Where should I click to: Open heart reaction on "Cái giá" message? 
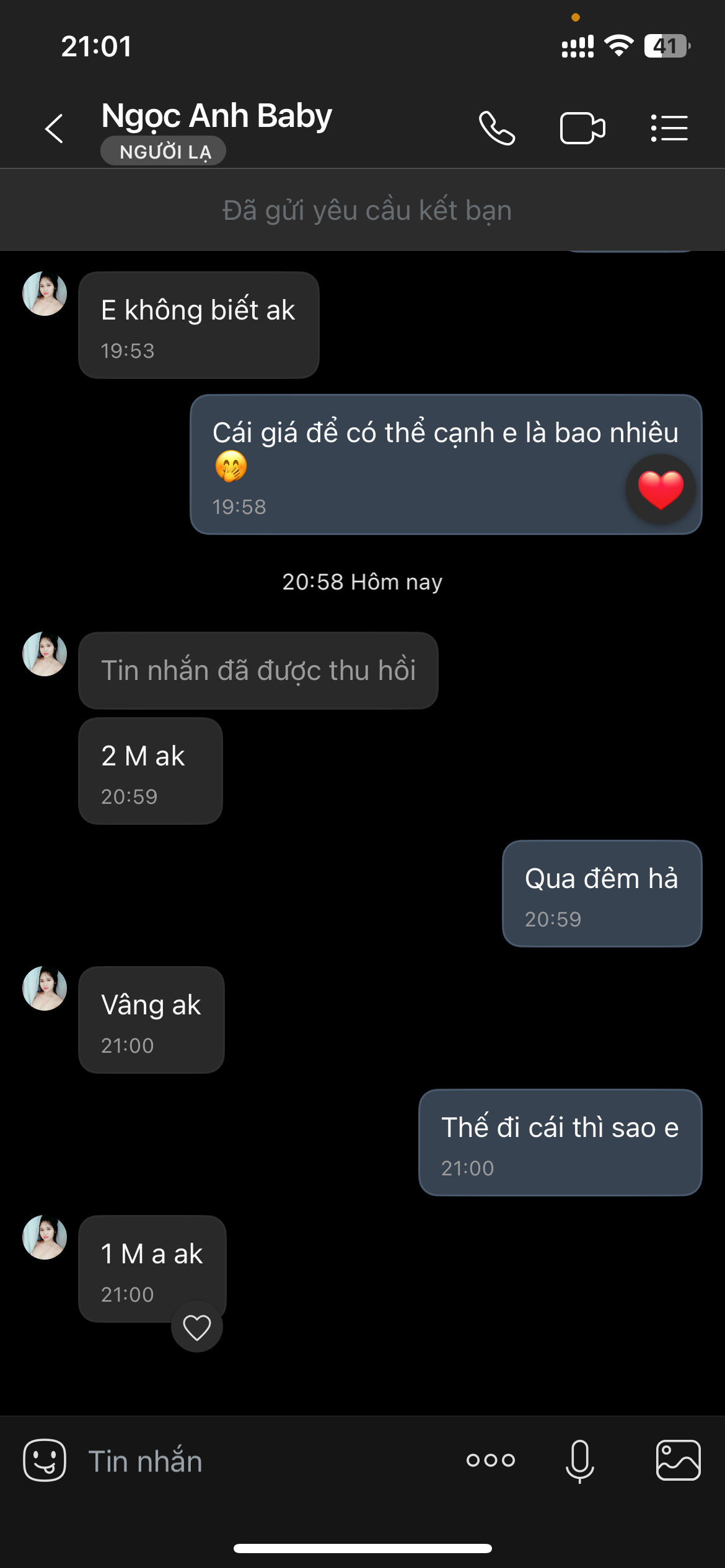(661, 489)
